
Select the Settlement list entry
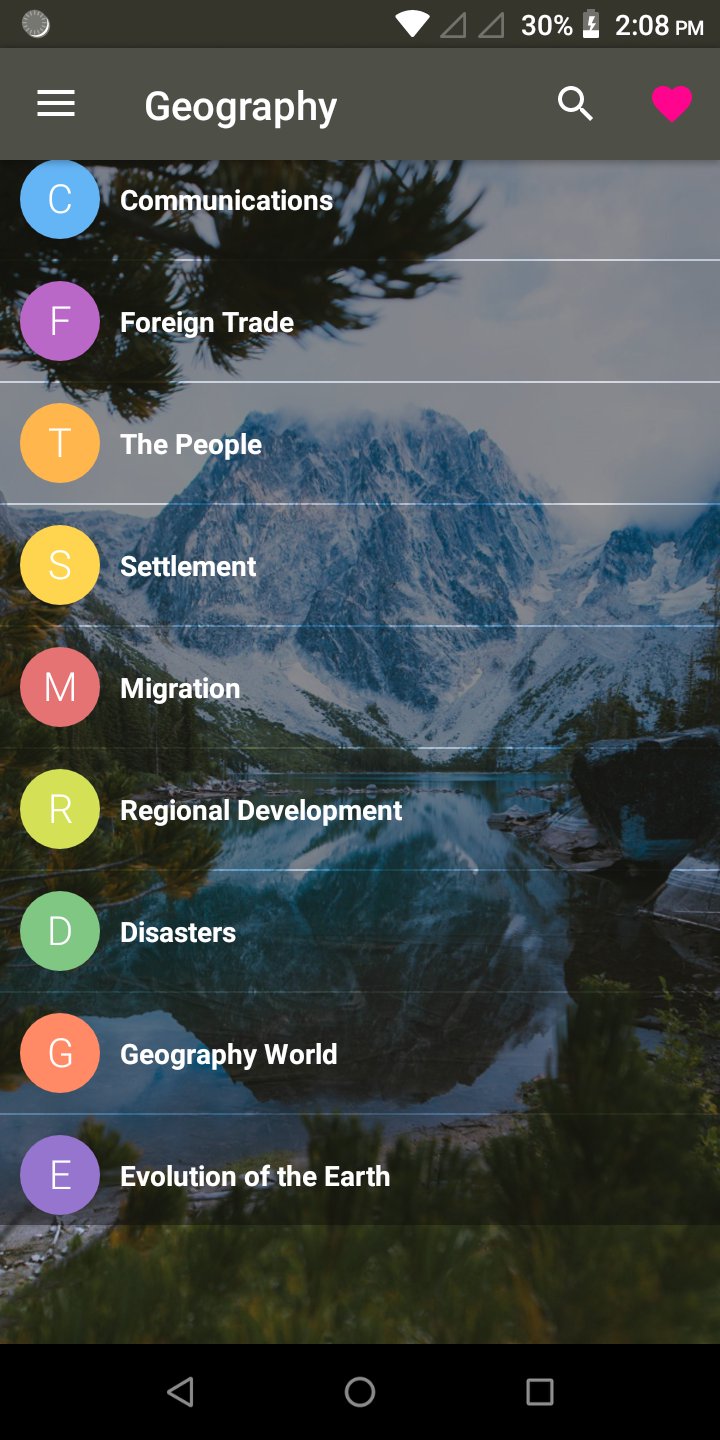click(x=187, y=565)
